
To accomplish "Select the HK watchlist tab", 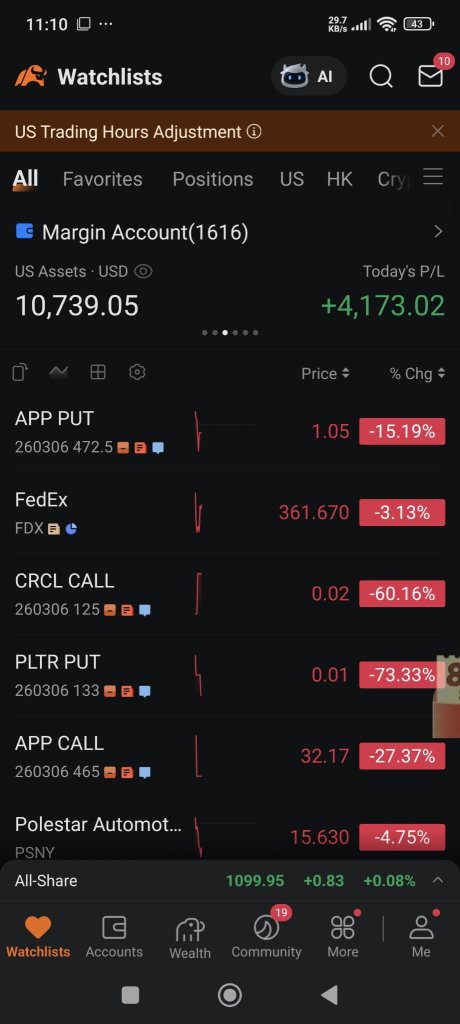I will [x=340, y=179].
